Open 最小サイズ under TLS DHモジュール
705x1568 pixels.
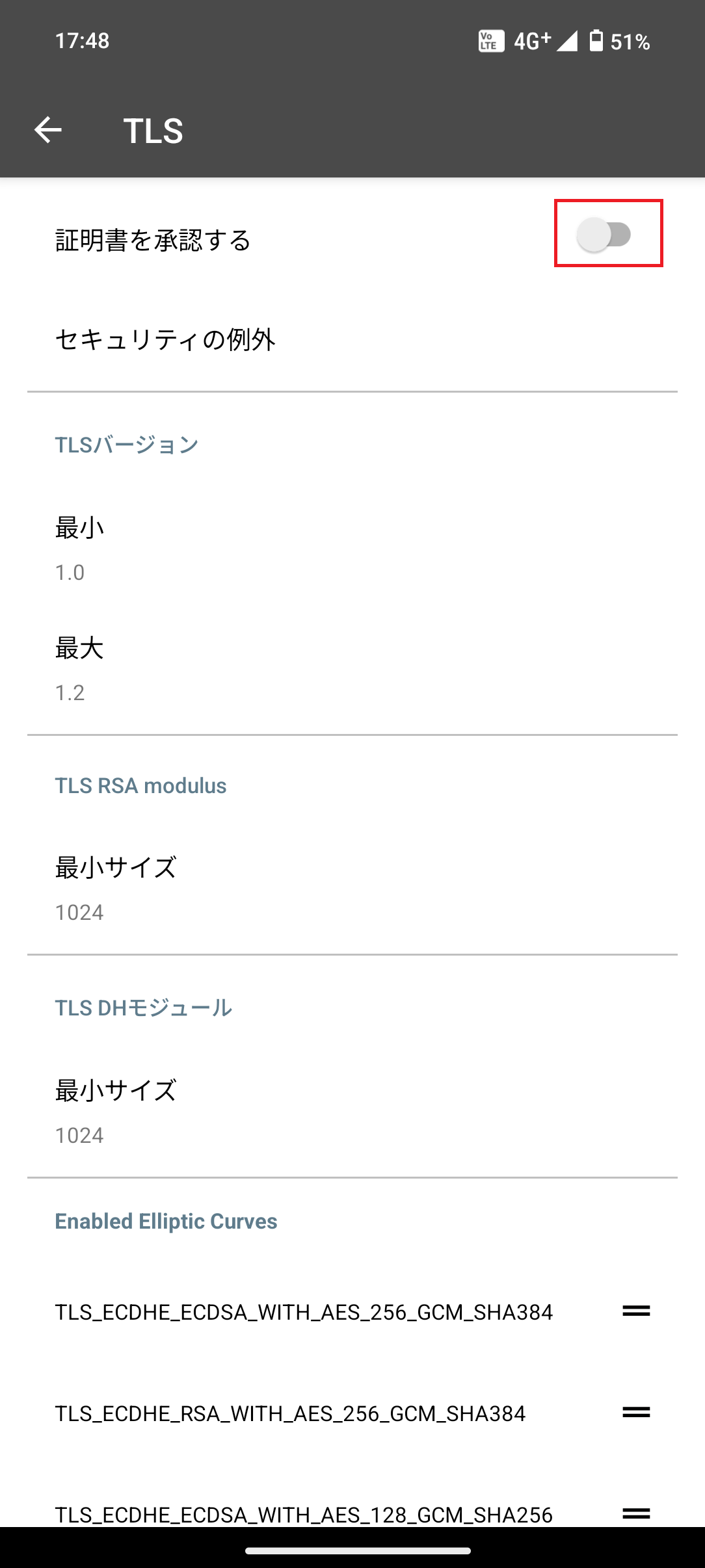[x=352, y=1112]
